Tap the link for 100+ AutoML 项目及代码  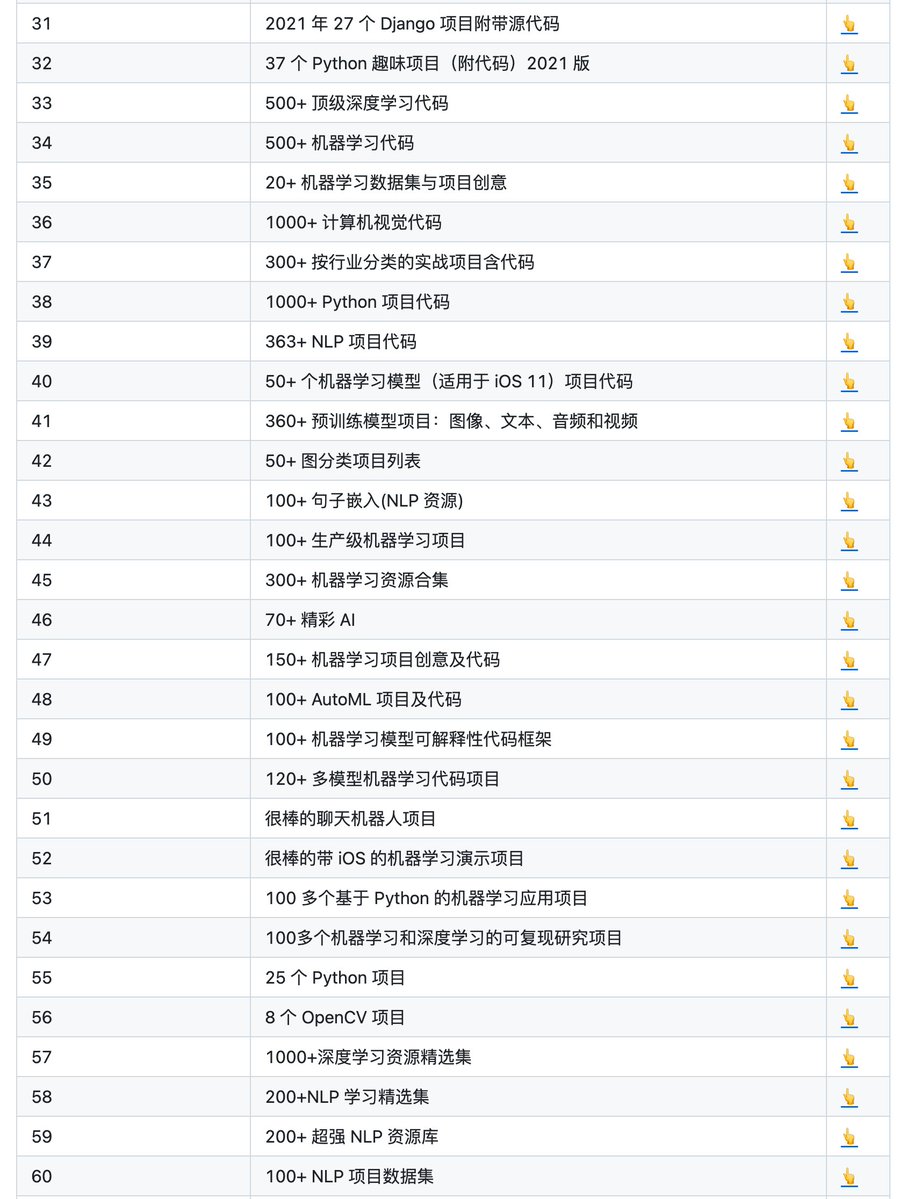(849, 700)
